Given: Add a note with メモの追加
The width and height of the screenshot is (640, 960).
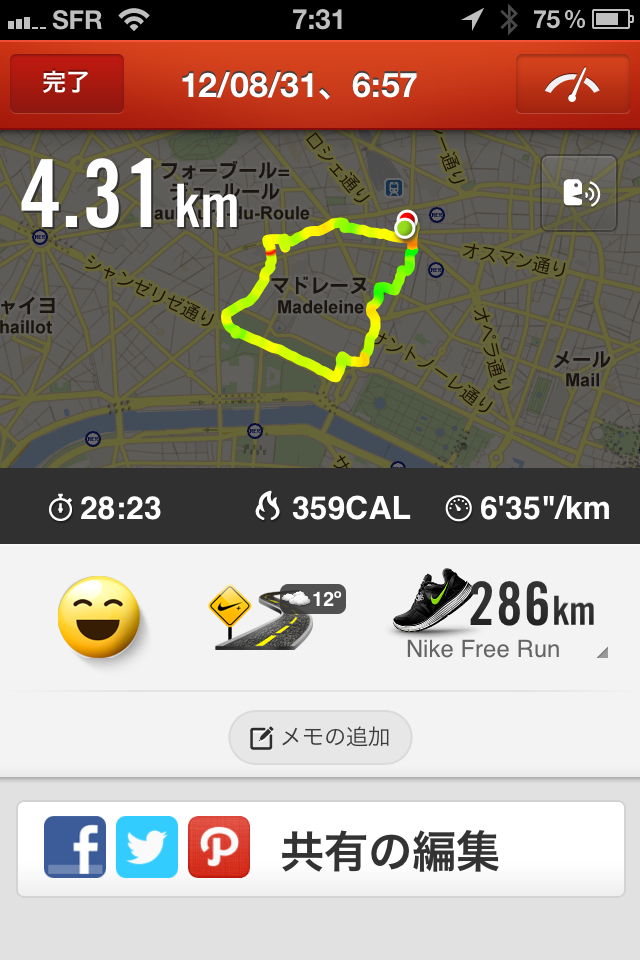Looking at the screenshot, I should click(x=320, y=738).
